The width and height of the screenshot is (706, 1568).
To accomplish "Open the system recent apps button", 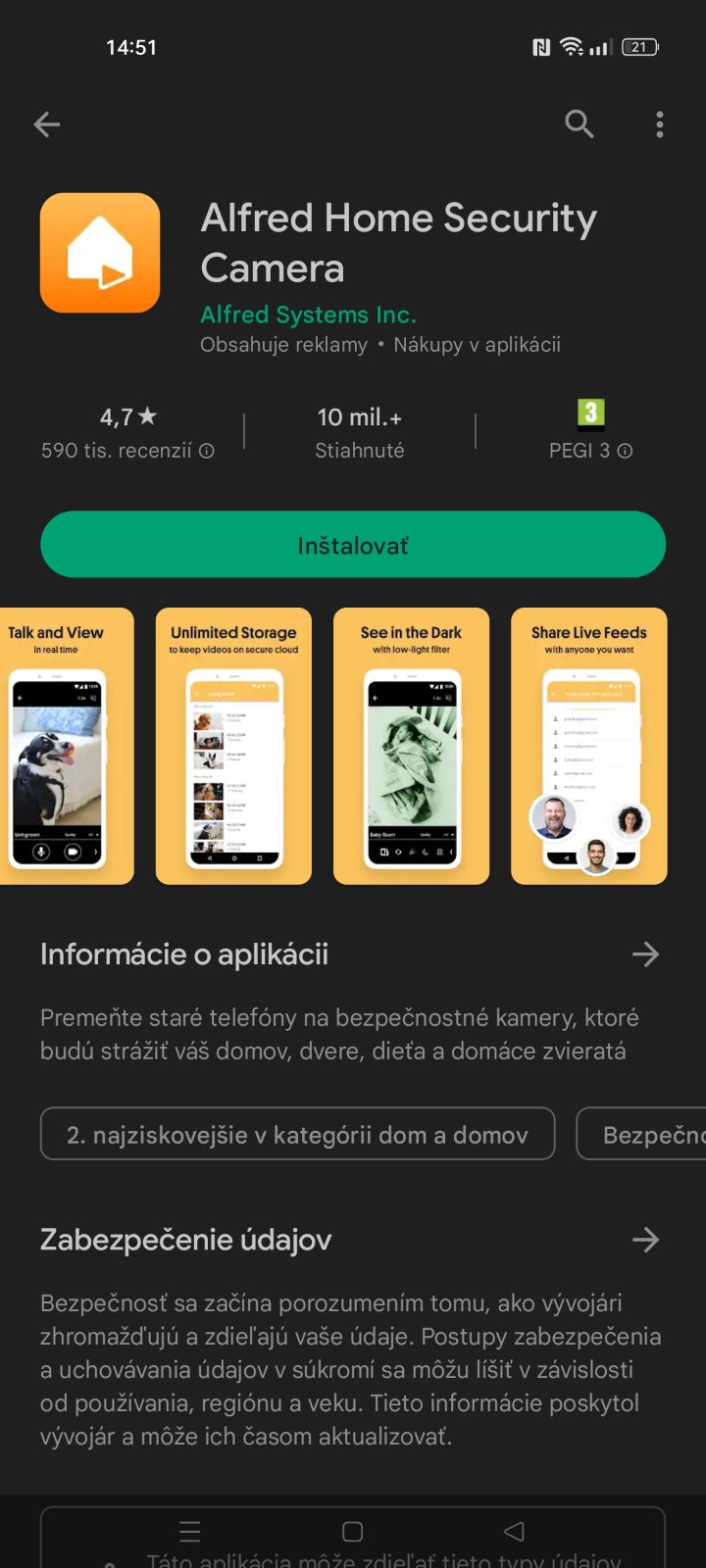I will [190, 1531].
